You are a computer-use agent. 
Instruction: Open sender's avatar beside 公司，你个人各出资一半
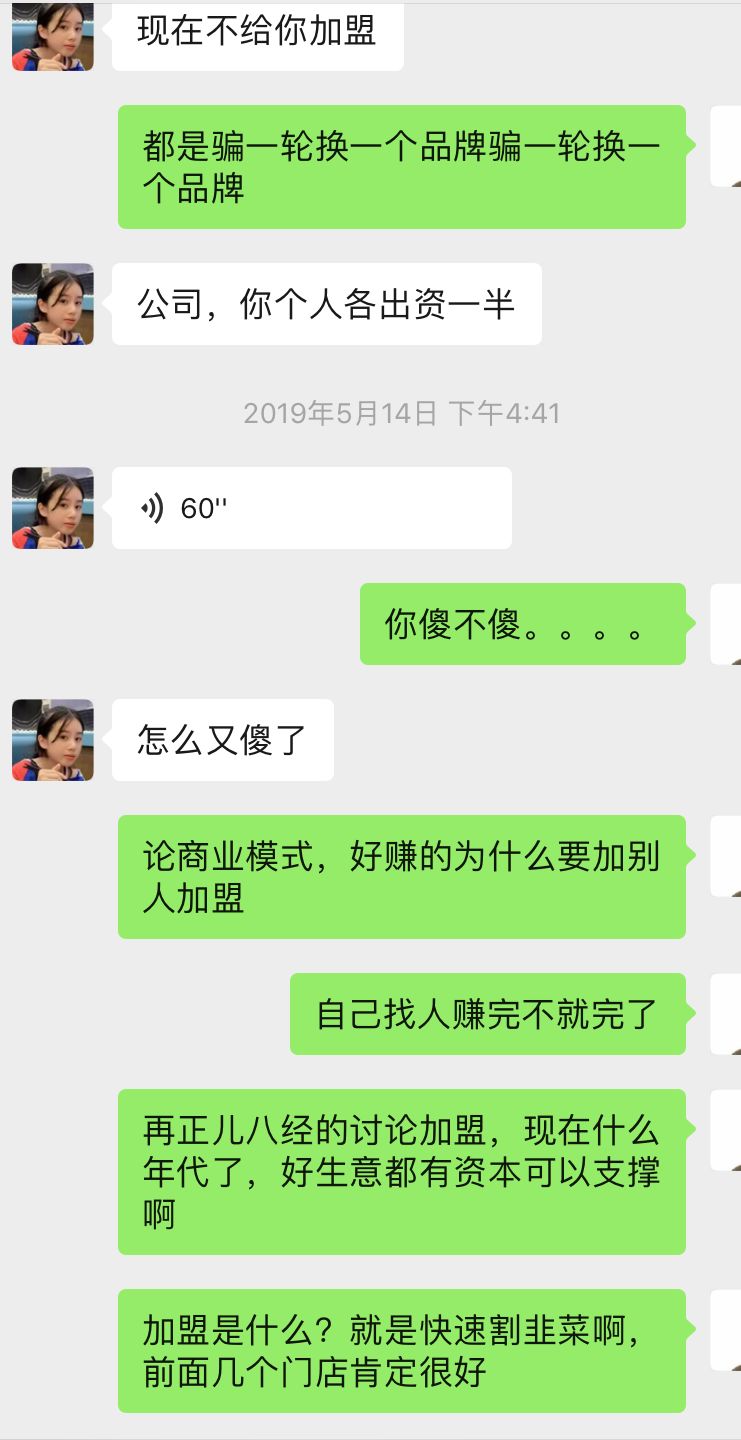click(x=53, y=304)
